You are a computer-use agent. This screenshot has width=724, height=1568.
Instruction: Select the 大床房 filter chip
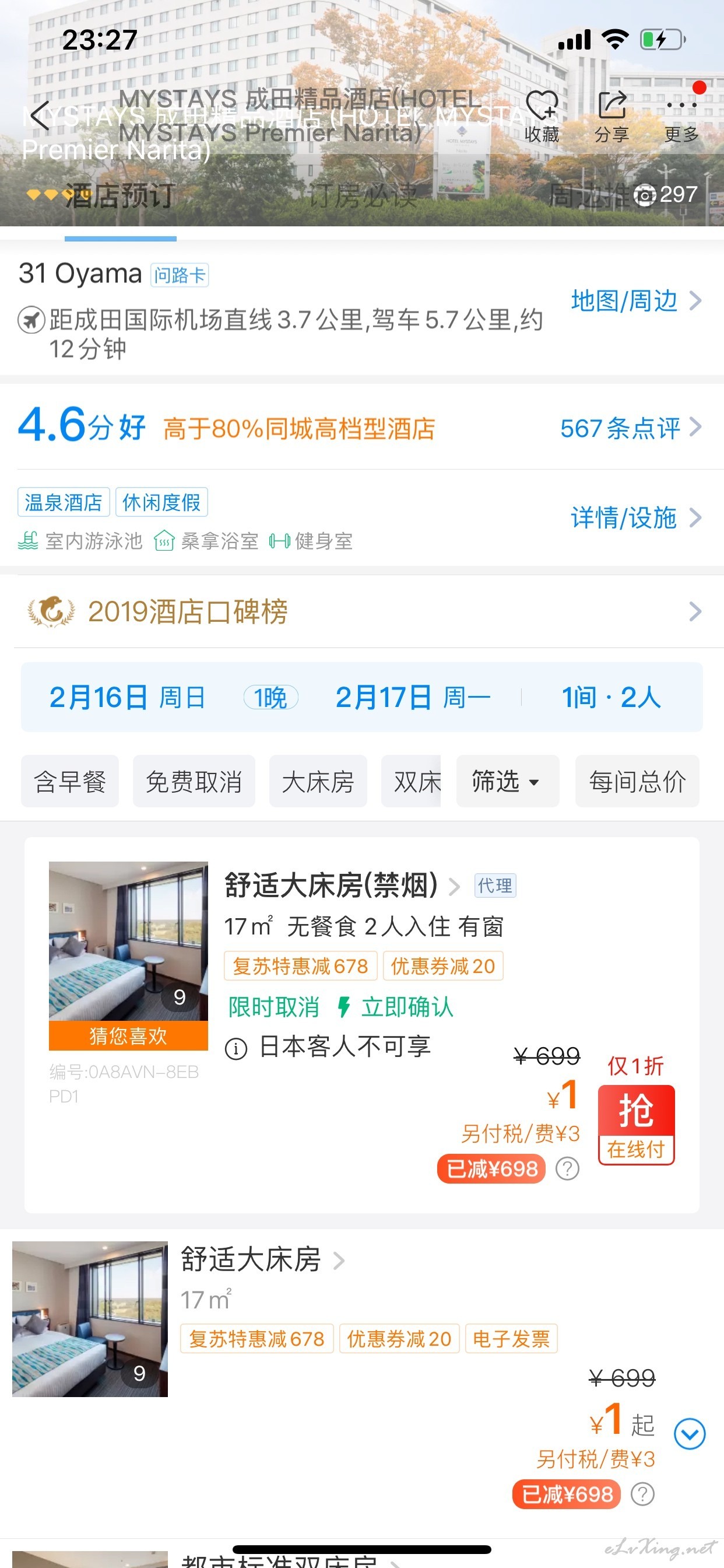(x=318, y=781)
